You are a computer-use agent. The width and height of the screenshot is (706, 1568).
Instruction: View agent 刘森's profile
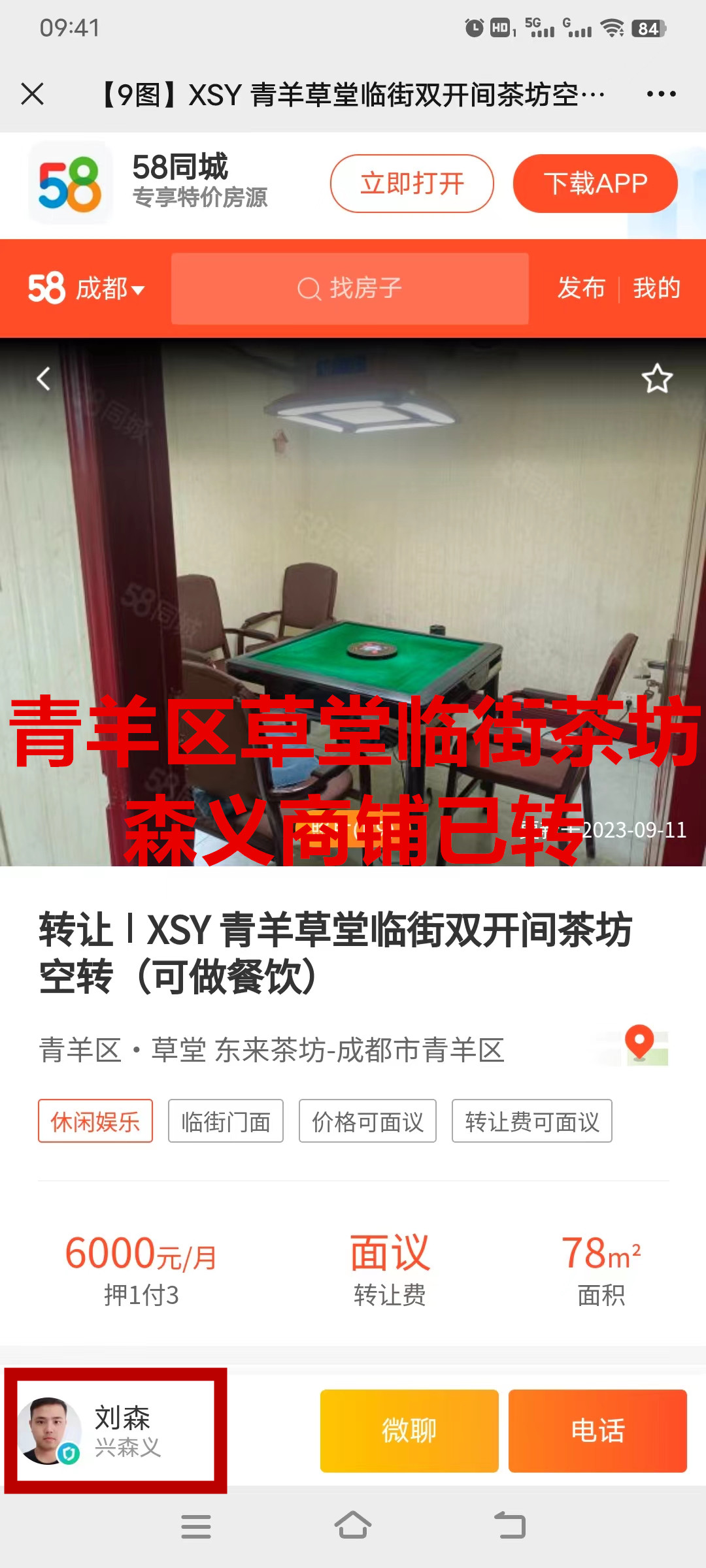pyautogui.click(x=116, y=1430)
